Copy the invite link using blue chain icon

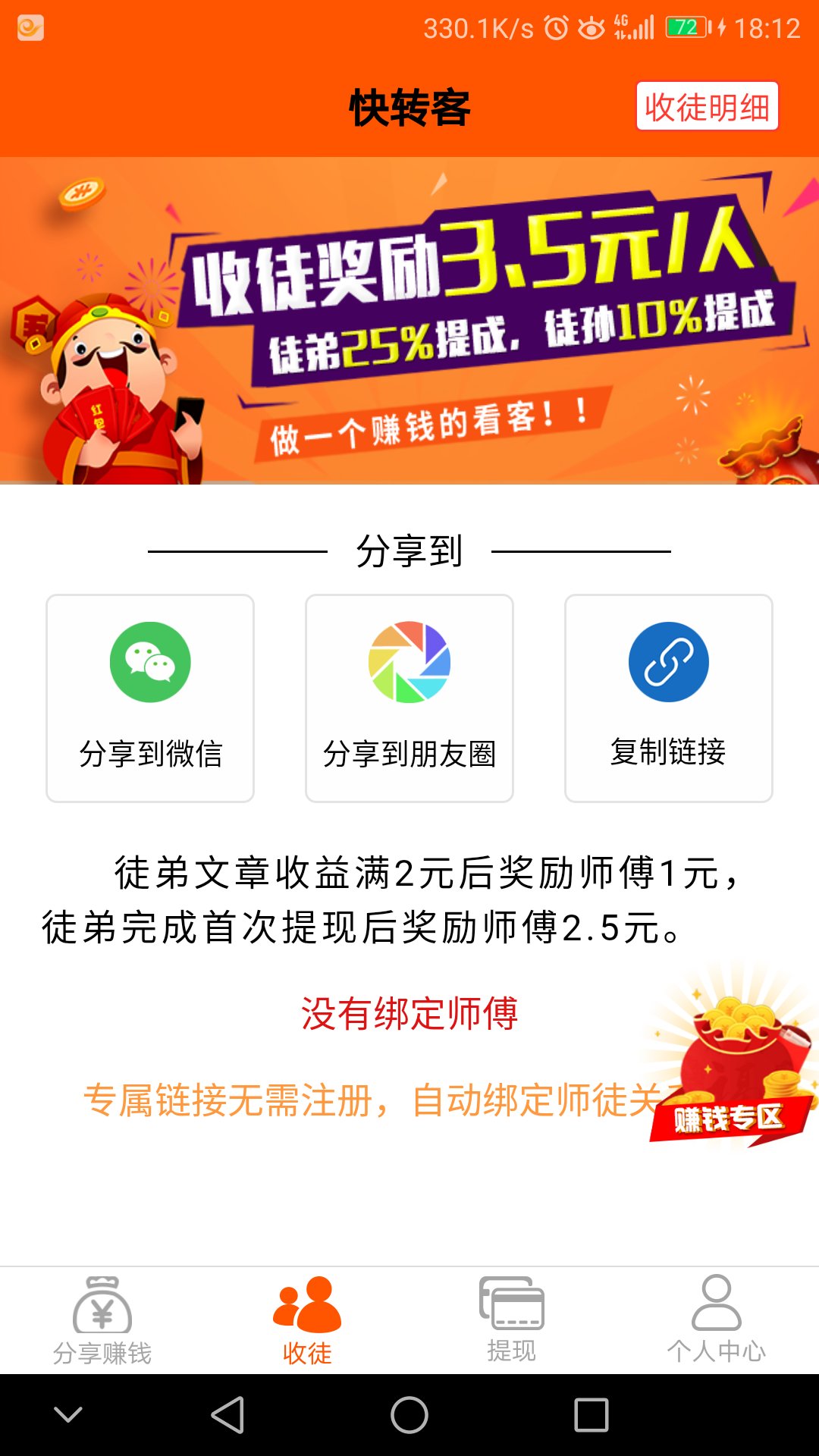pyautogui.click(x=669, y=661)
